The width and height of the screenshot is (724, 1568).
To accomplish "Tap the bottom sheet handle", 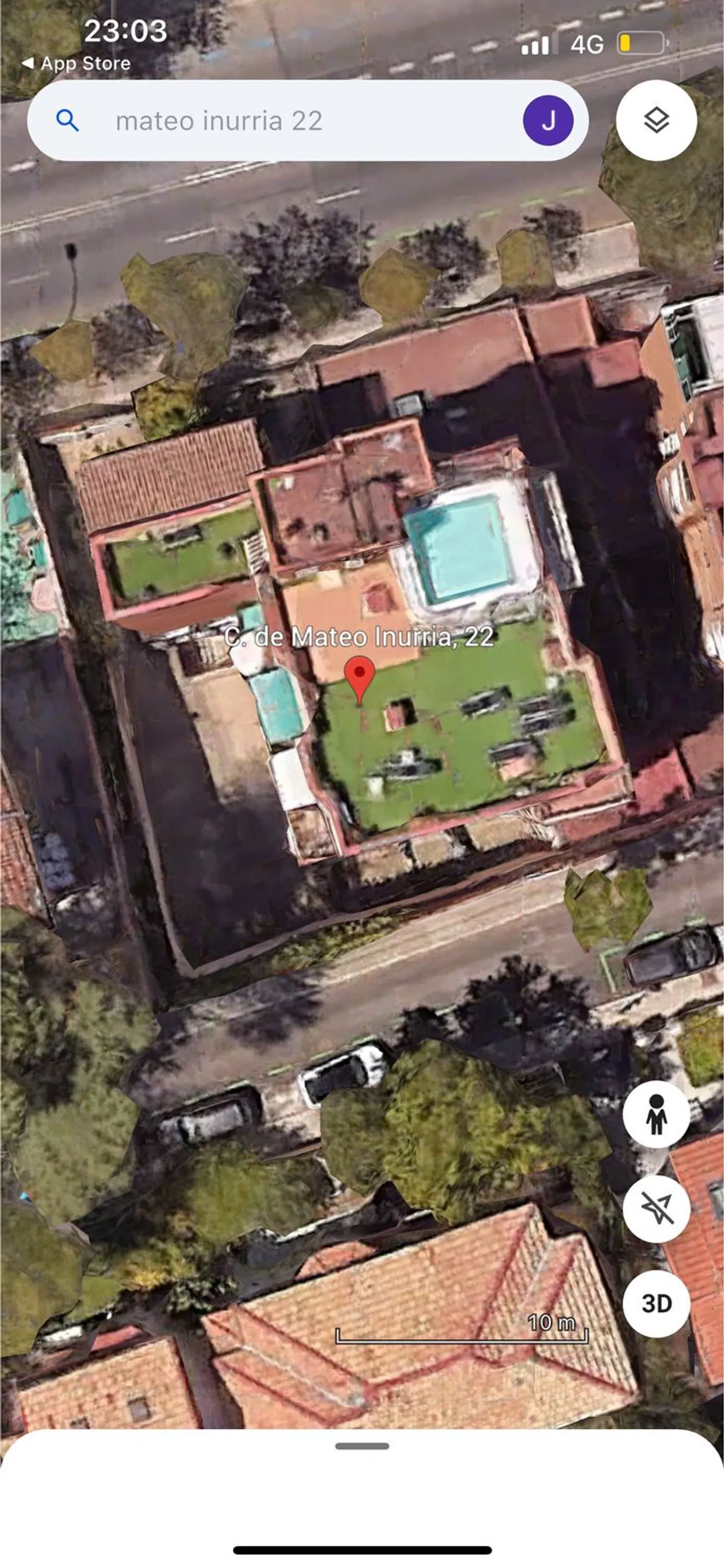I will pos(362,1446).
